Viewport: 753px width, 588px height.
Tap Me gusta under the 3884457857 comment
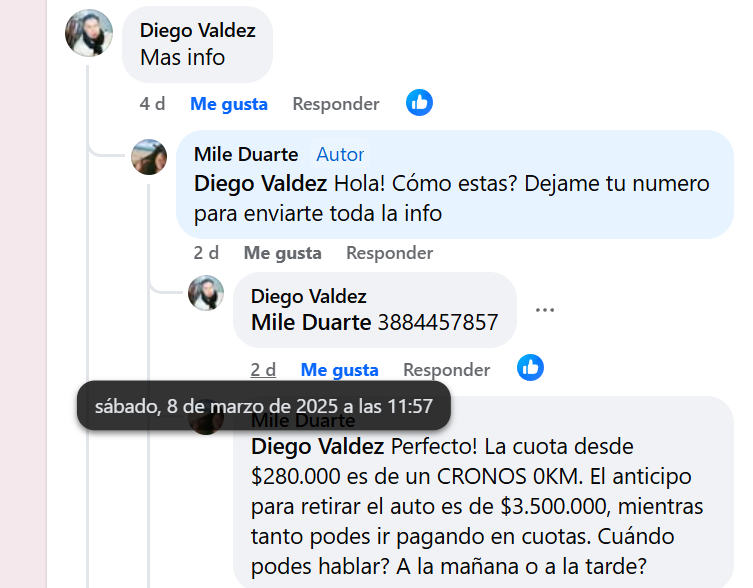tap(340, 370)
